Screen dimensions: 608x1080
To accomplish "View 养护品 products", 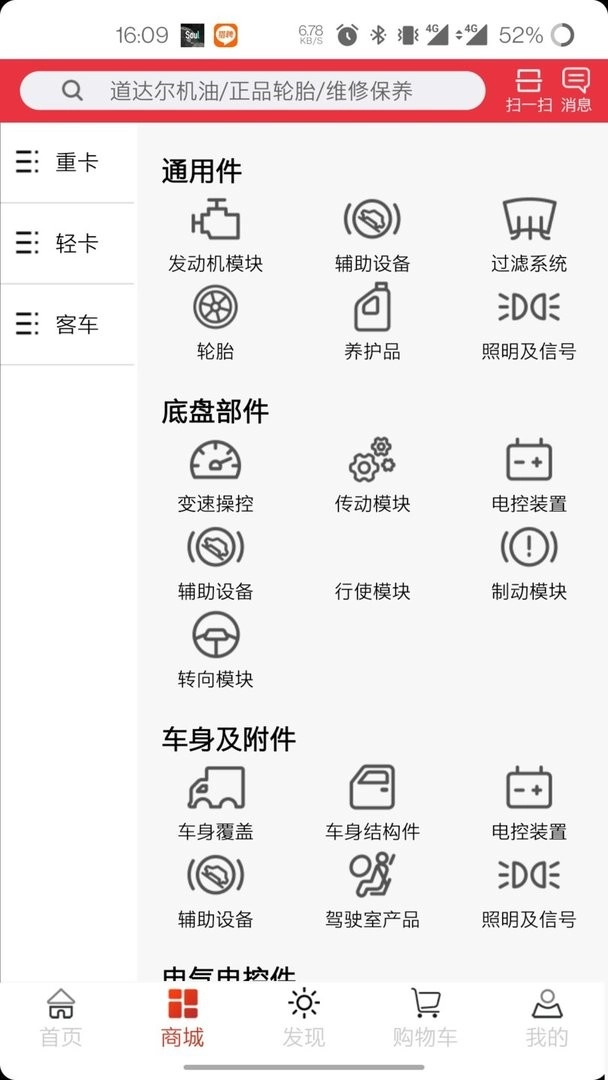I will coord(372,322).
